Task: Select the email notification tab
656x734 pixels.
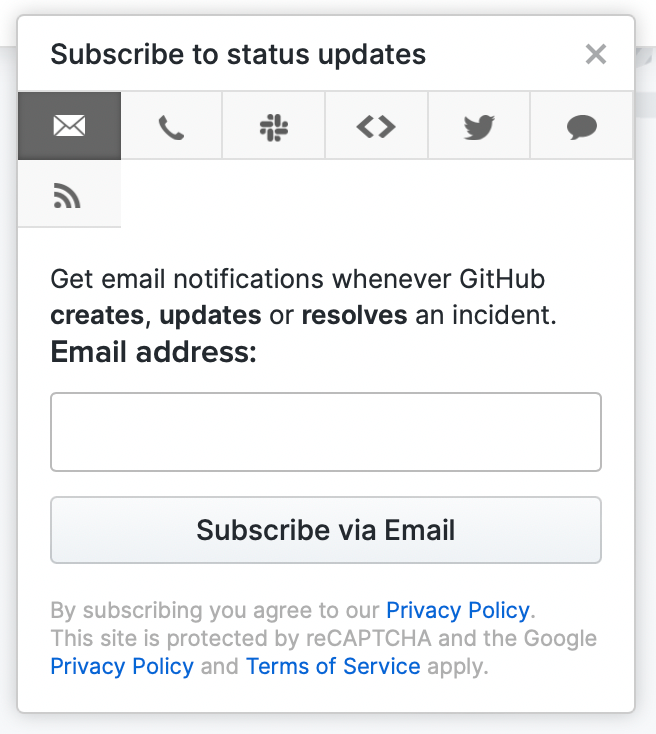Action: point(69,126)
